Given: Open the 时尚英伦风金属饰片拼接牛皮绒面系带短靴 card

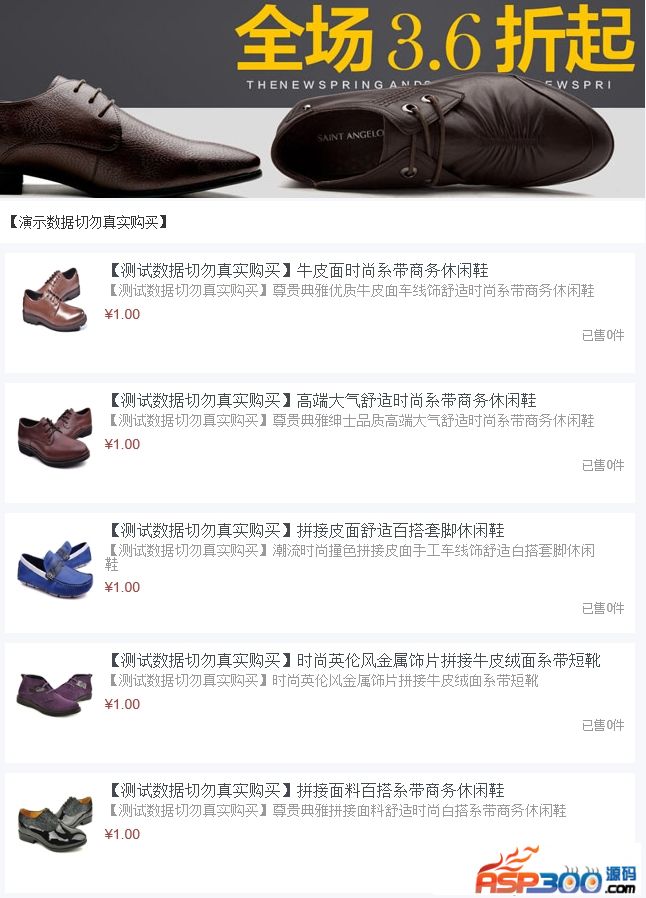Looking at the screenshot, I should [354, 661].
